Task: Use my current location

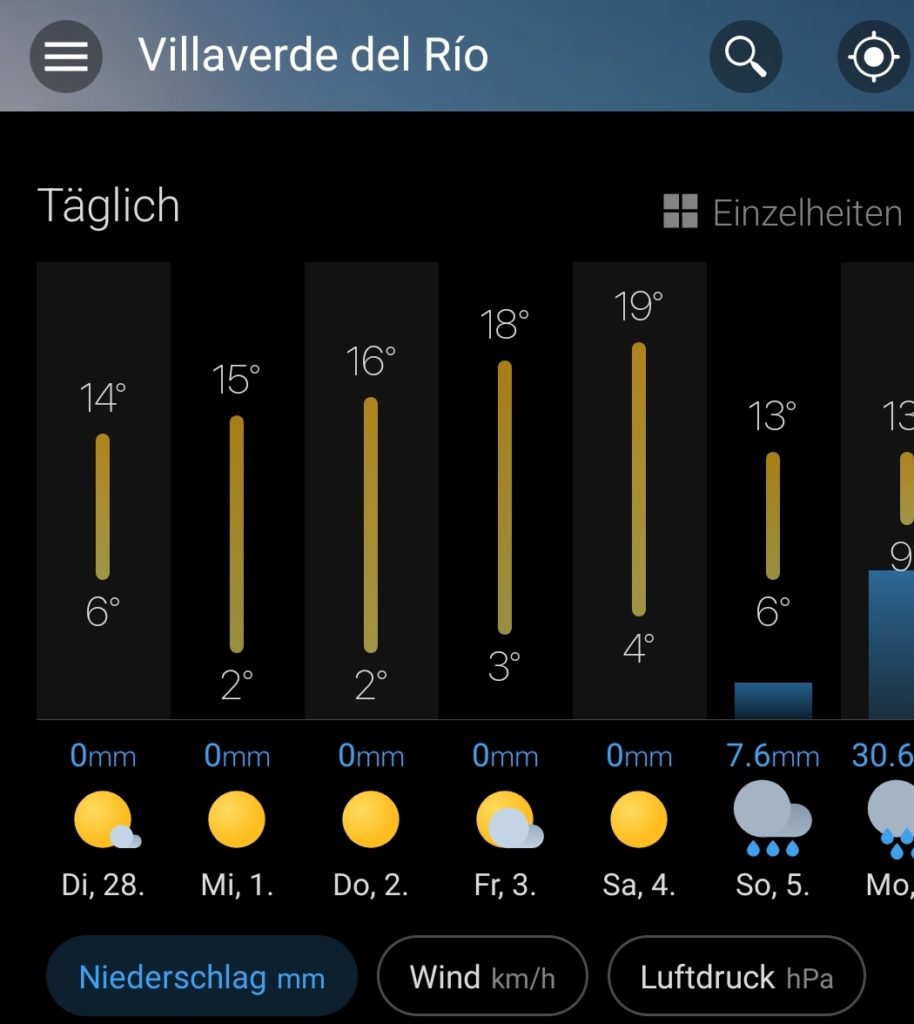Action: 872,56
